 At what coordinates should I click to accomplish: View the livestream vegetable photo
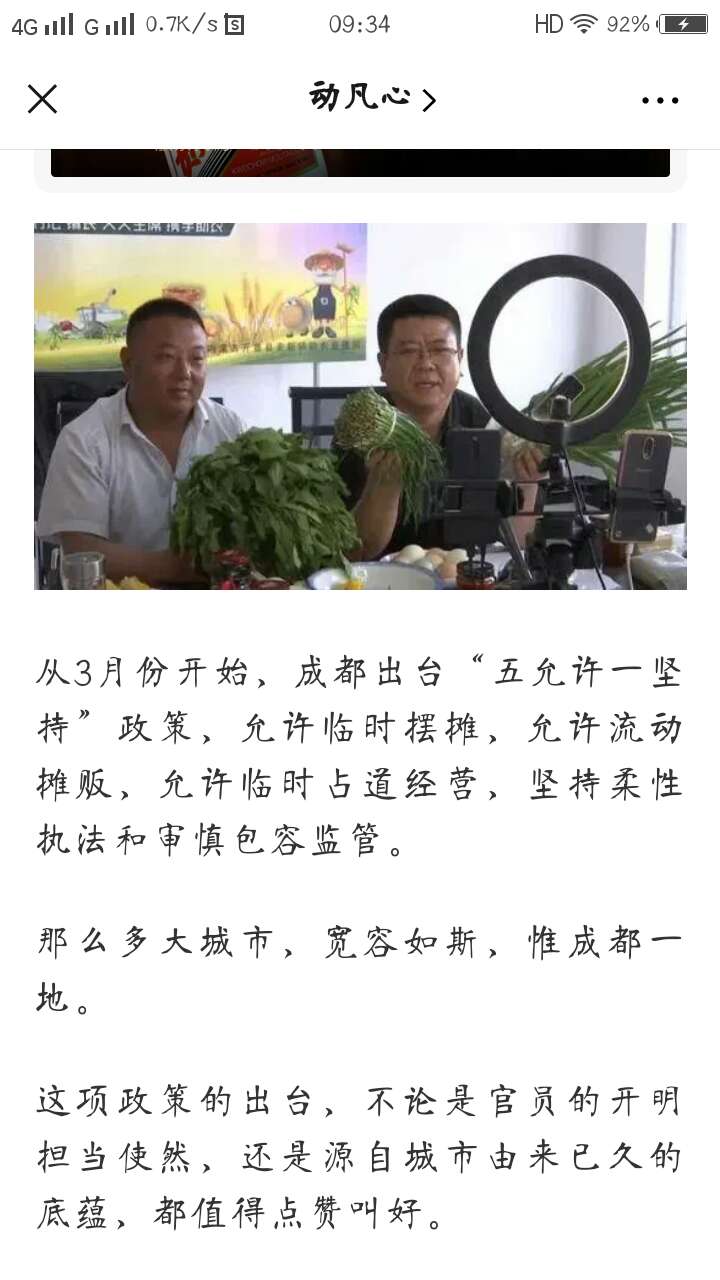point(360,406)
